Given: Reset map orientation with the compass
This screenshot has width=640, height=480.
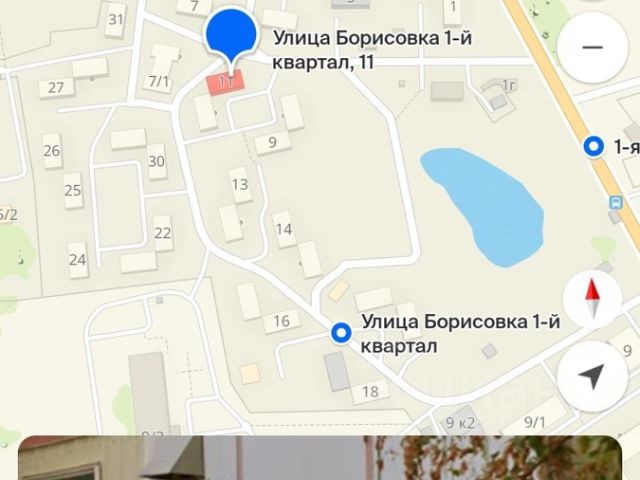Looking at the screenshot, I should click(592, 298).
